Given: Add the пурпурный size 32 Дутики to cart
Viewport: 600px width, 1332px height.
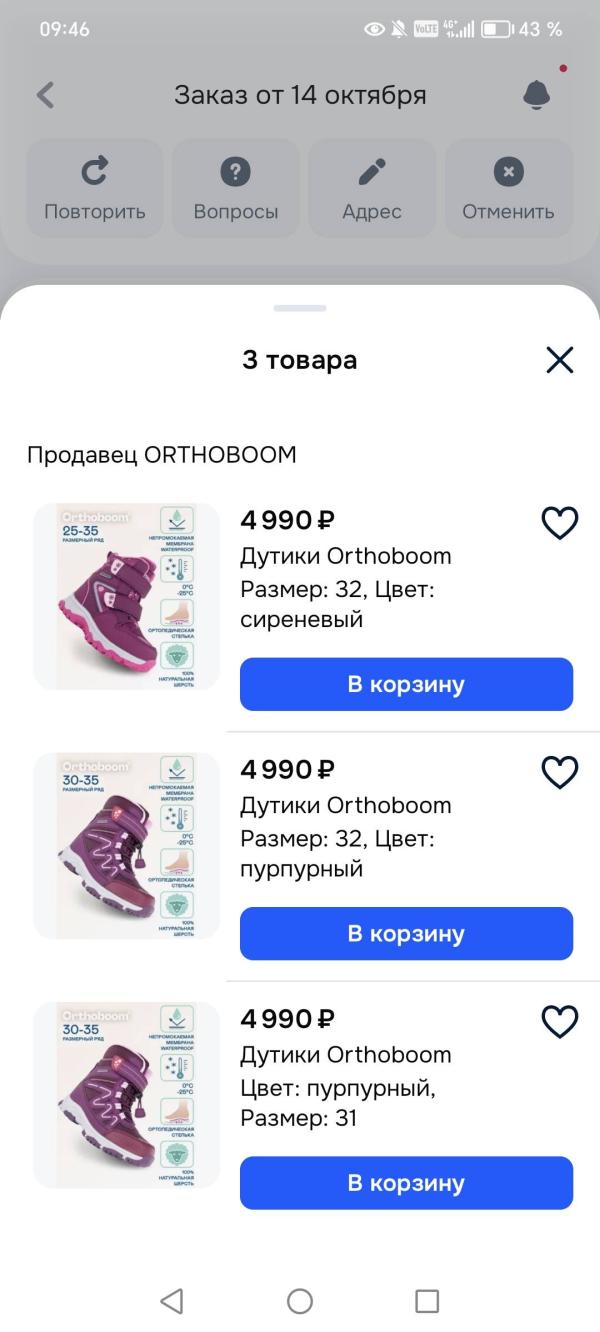Looking at the screenshot, I should 406,934.
